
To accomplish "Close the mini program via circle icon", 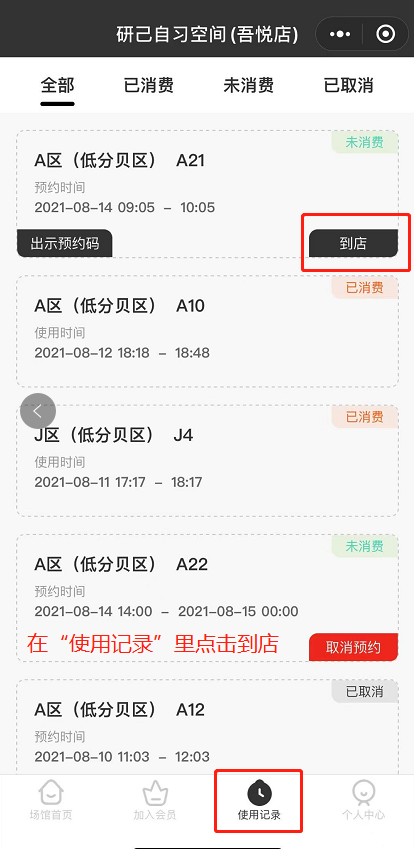I will (385, 34).
